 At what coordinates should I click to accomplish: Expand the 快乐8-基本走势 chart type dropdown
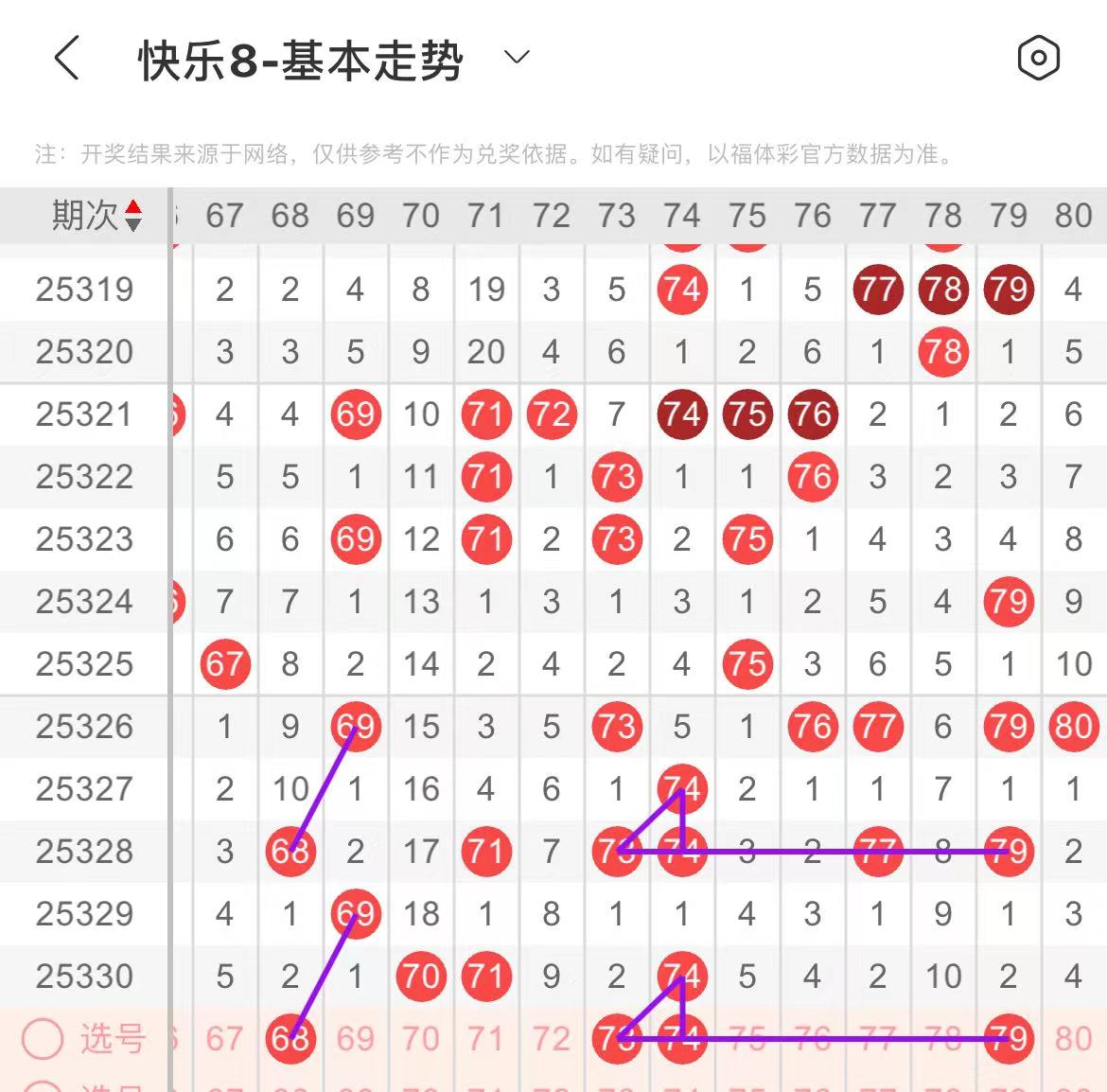[517, 59]
